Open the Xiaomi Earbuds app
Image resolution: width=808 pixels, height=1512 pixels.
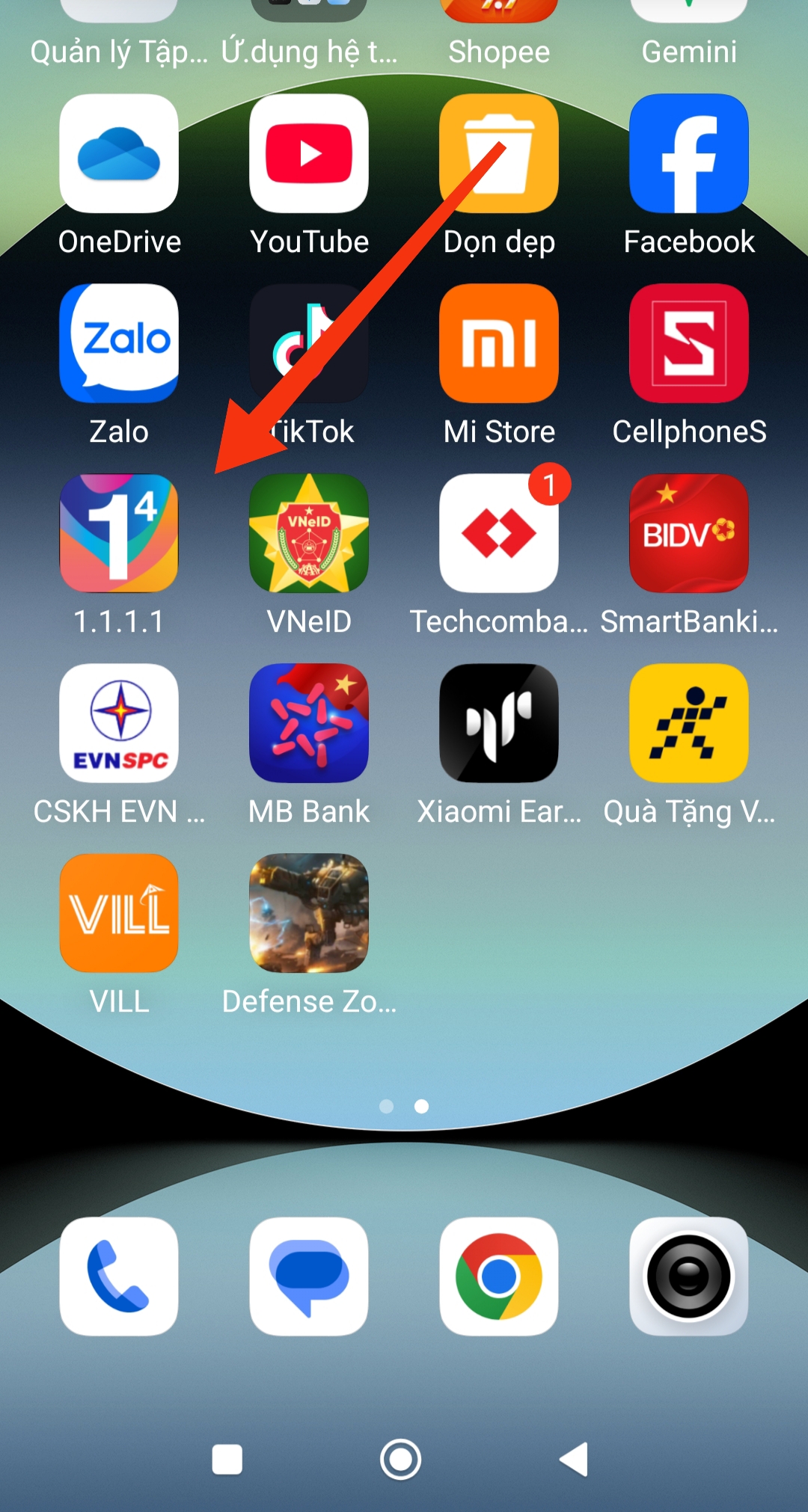pos(499,723)
